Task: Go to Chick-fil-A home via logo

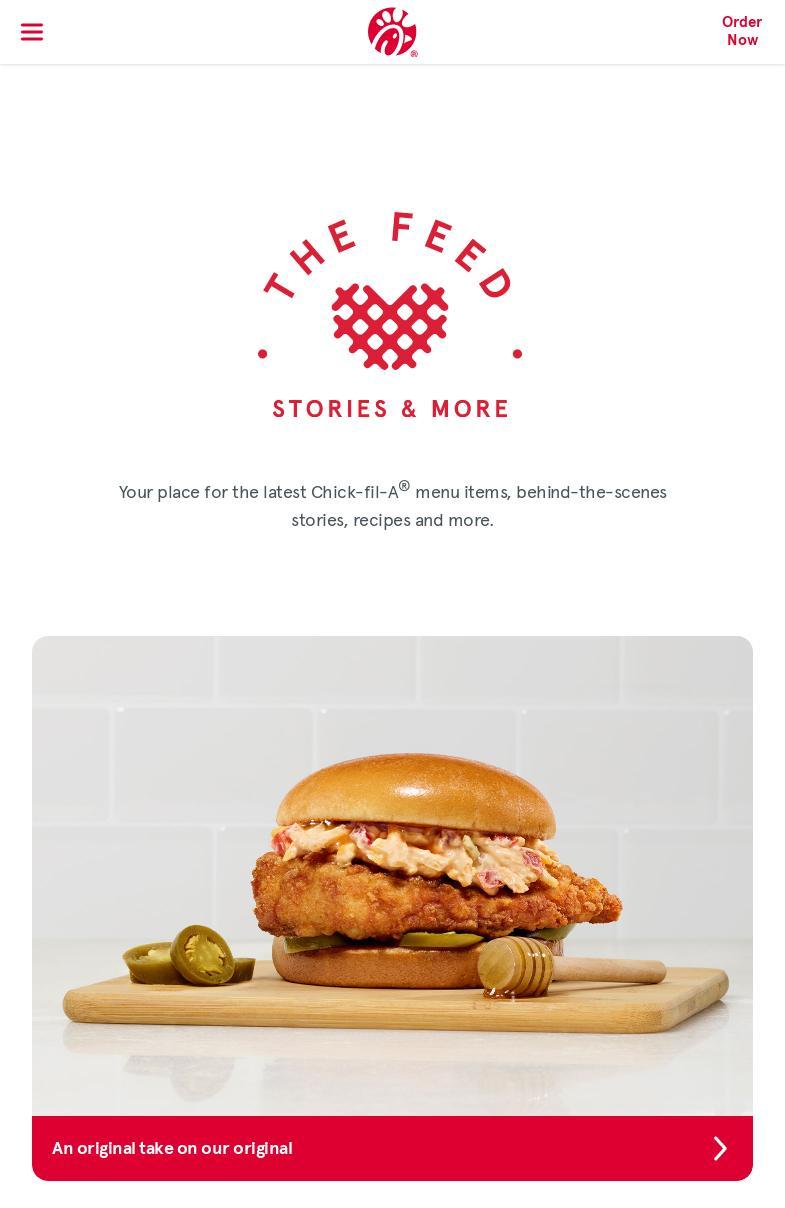Action: coord(392,32)
